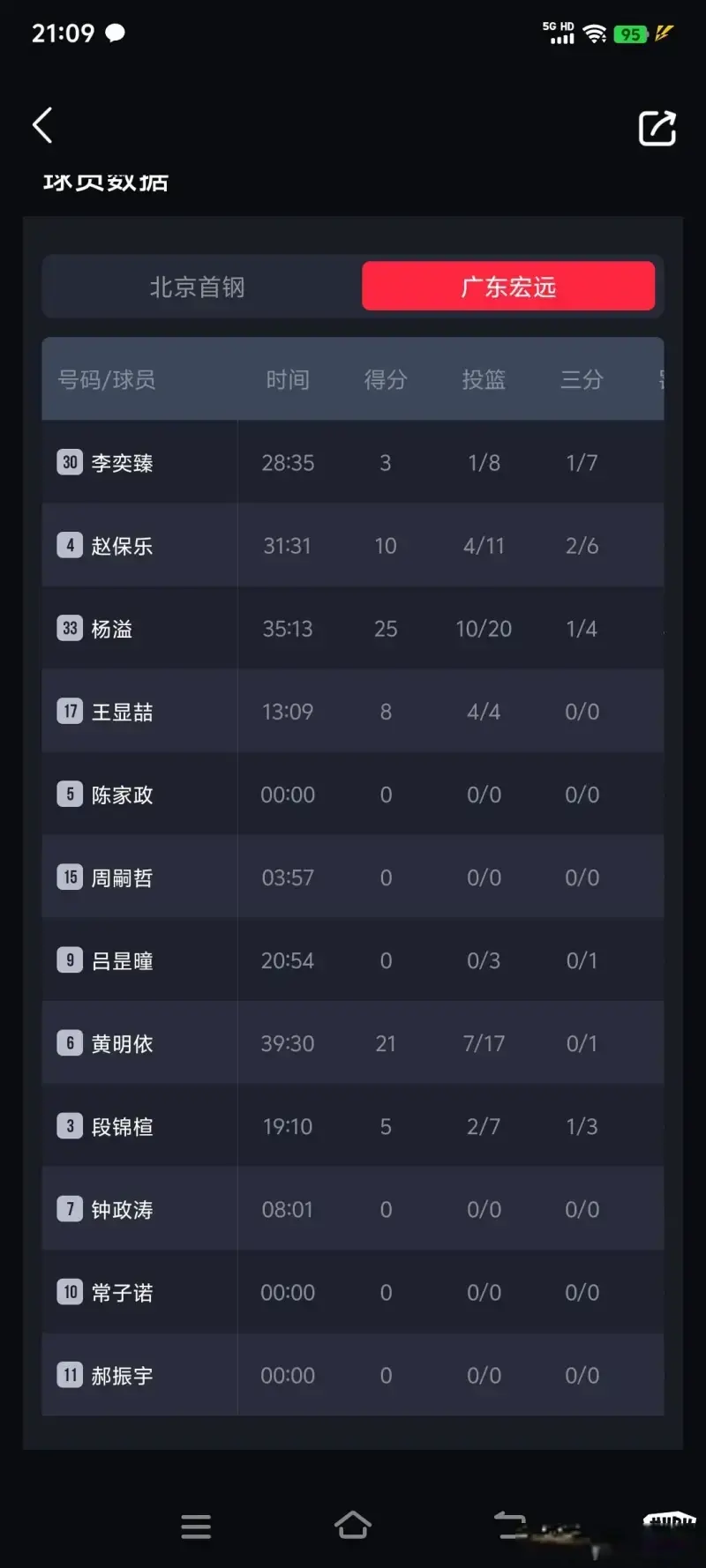Tap the 投篮 column header
706x1568 pixels.
point(483,379)
